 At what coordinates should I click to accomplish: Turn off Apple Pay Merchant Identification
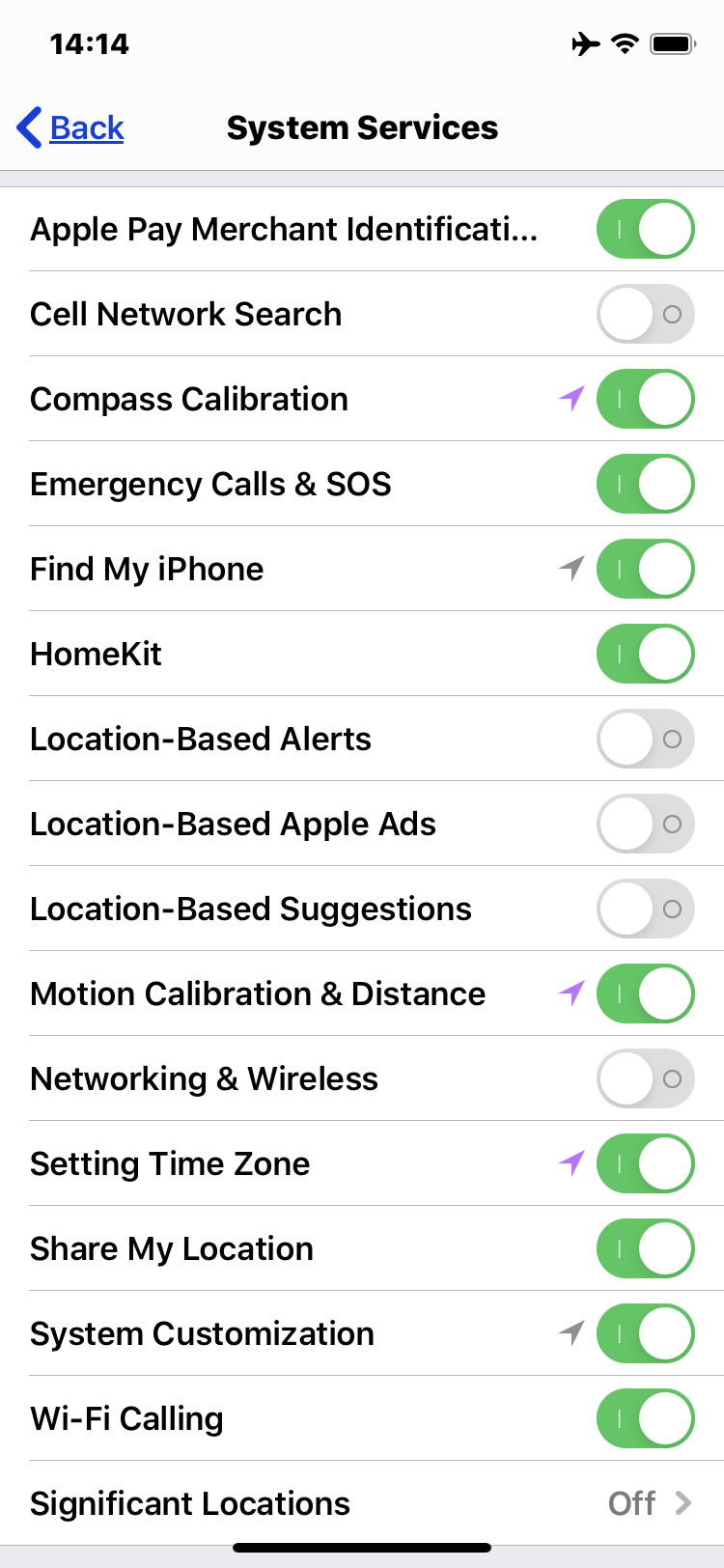click(645, 229)
